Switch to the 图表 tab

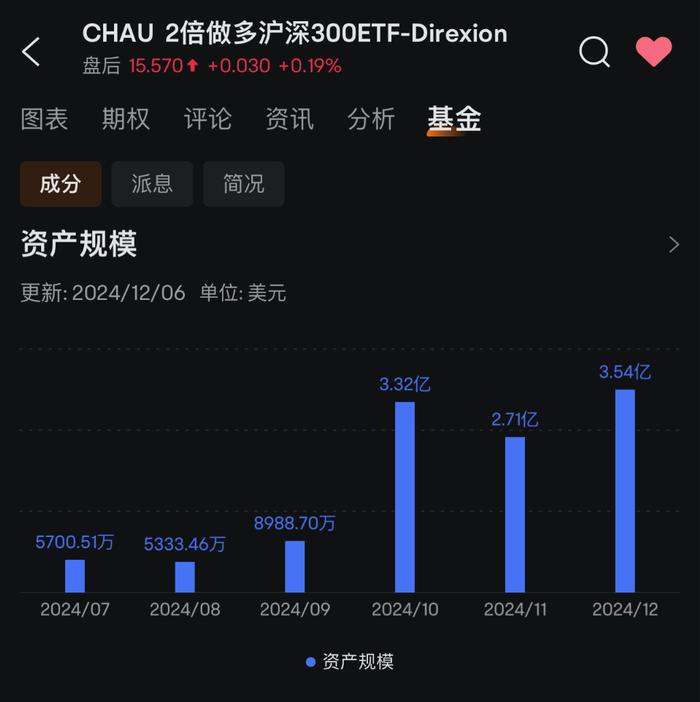point(45,120)
